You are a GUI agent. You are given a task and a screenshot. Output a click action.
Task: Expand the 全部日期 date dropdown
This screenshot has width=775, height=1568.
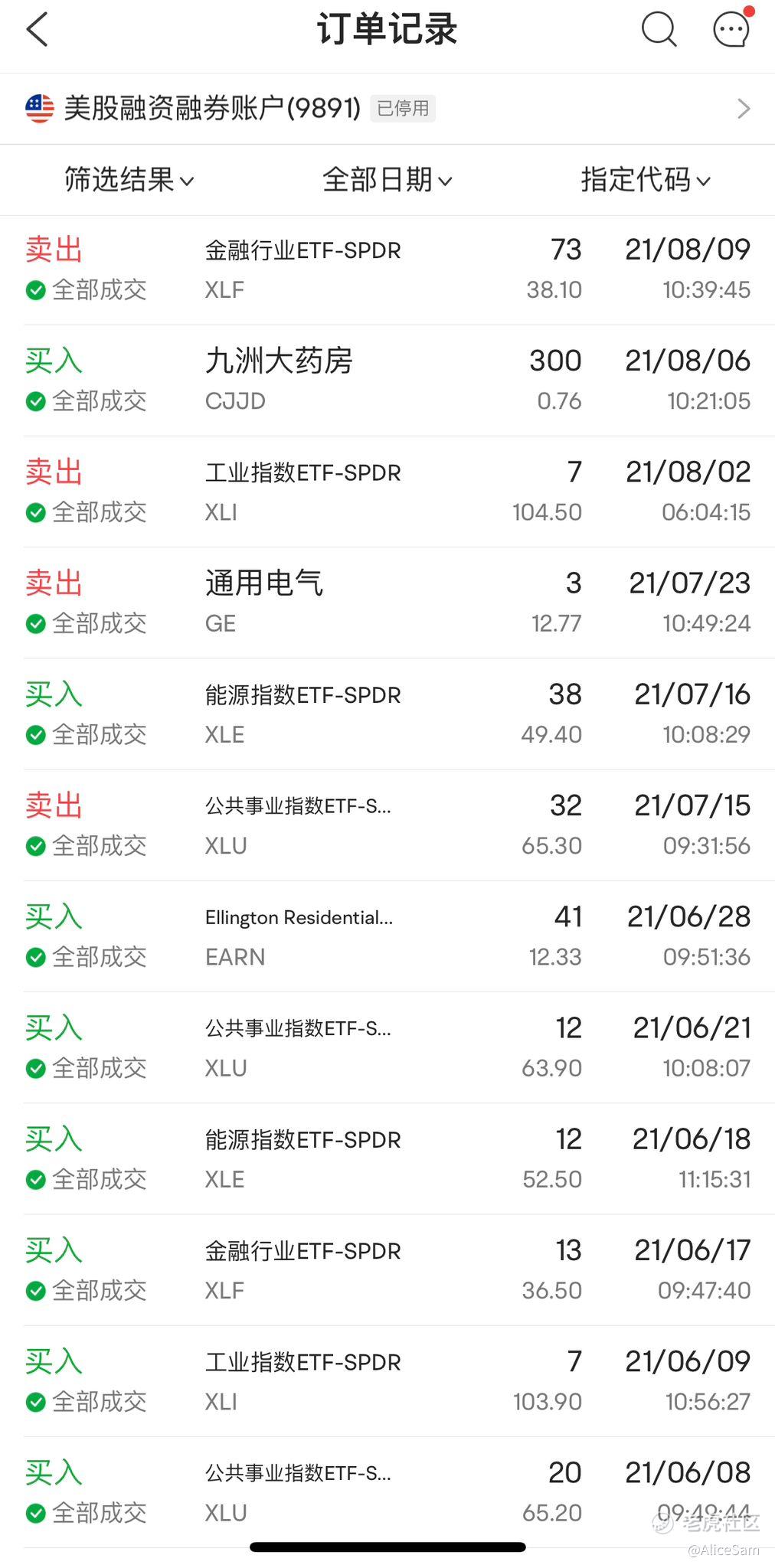pos(387,181)
